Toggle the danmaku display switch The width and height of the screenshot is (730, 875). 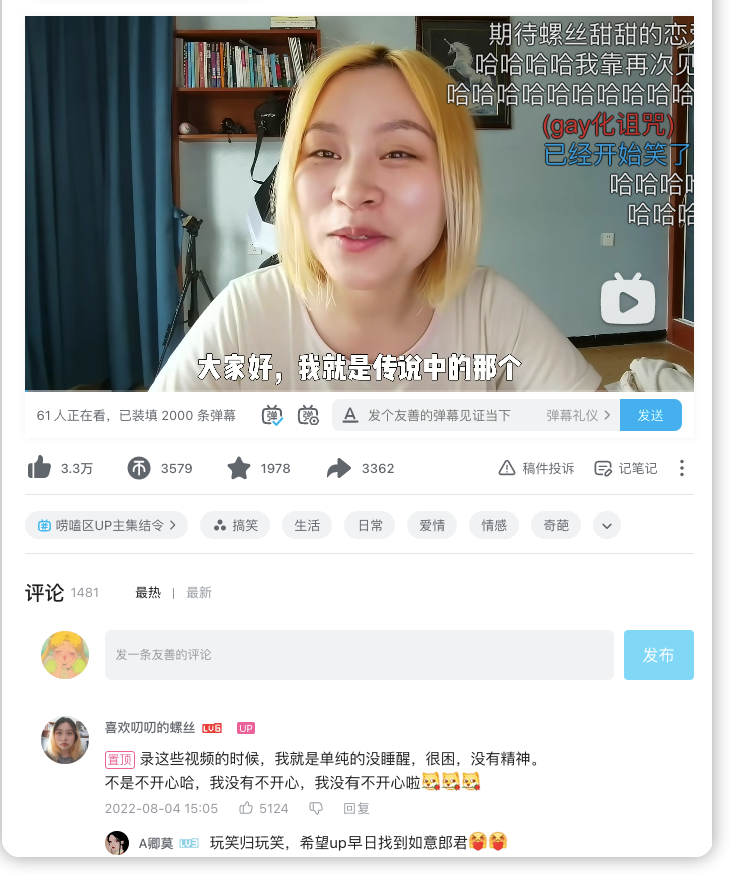tap(272, 415)
